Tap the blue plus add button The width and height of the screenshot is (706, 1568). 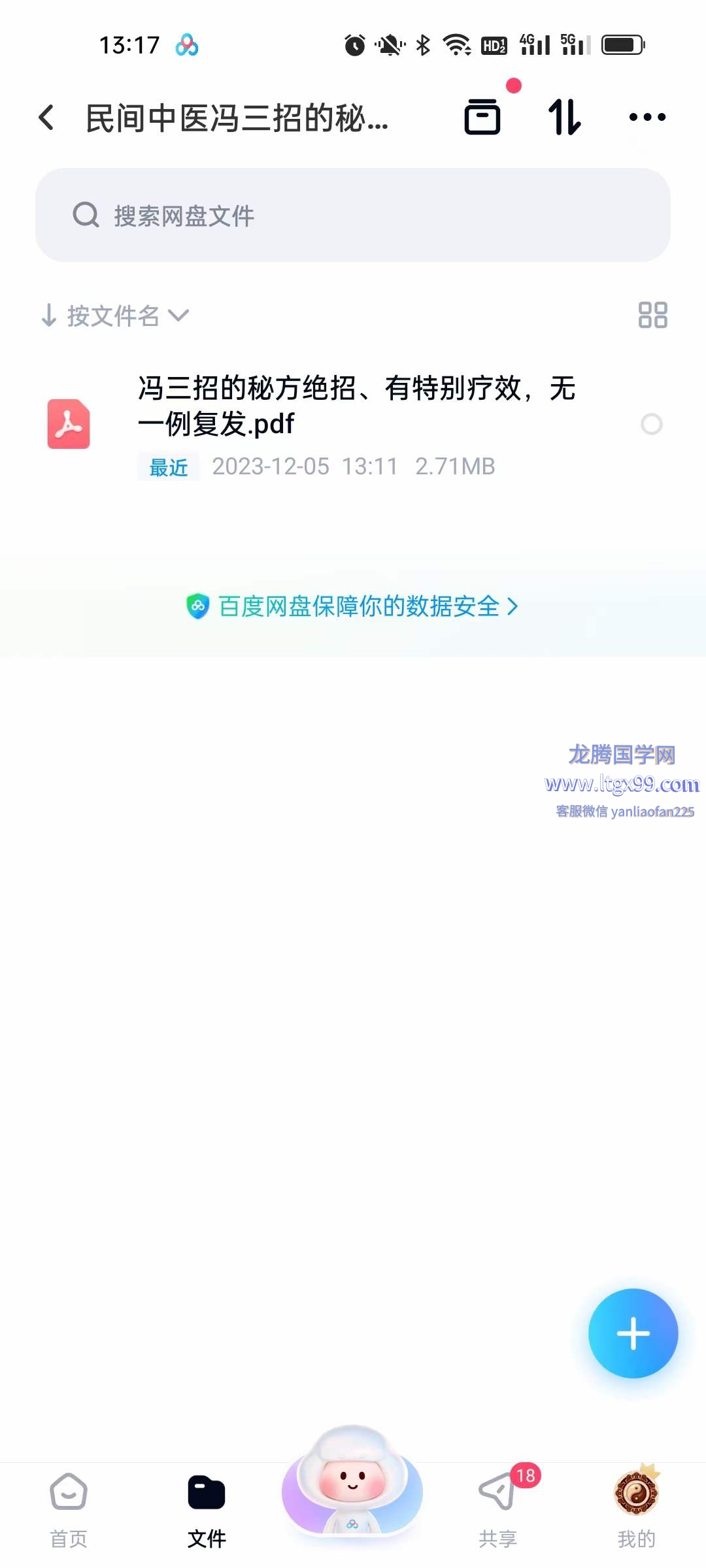tap(633, 1333)
